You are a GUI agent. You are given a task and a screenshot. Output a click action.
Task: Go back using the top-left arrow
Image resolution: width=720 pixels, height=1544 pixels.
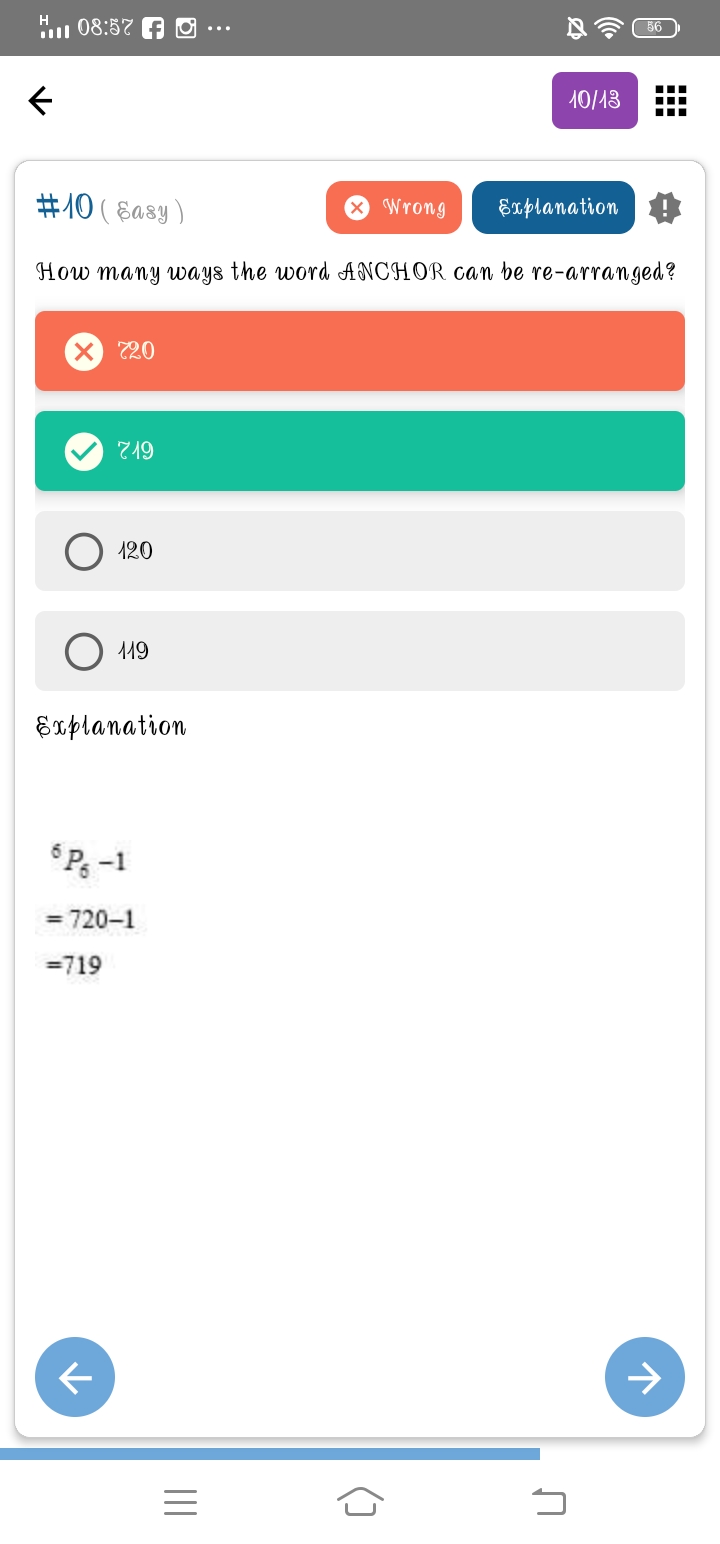point(40,100)
